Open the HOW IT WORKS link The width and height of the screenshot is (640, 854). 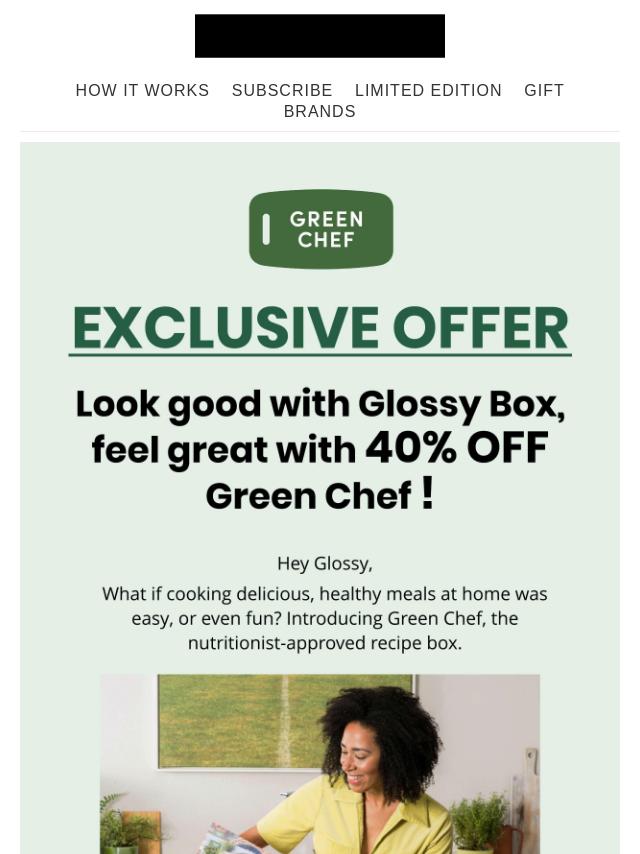coord(142,91)
